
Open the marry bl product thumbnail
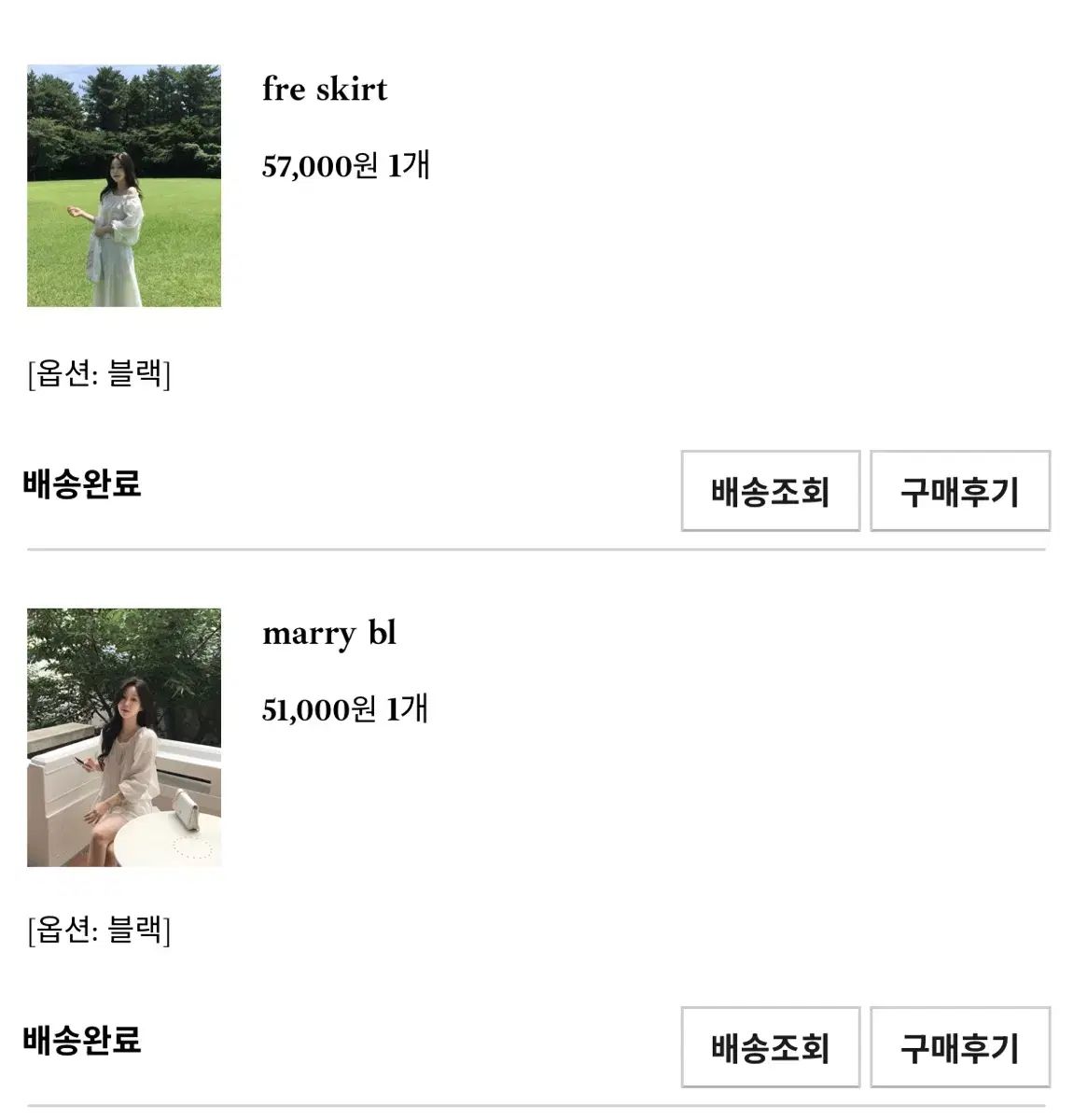coord(124,737)
